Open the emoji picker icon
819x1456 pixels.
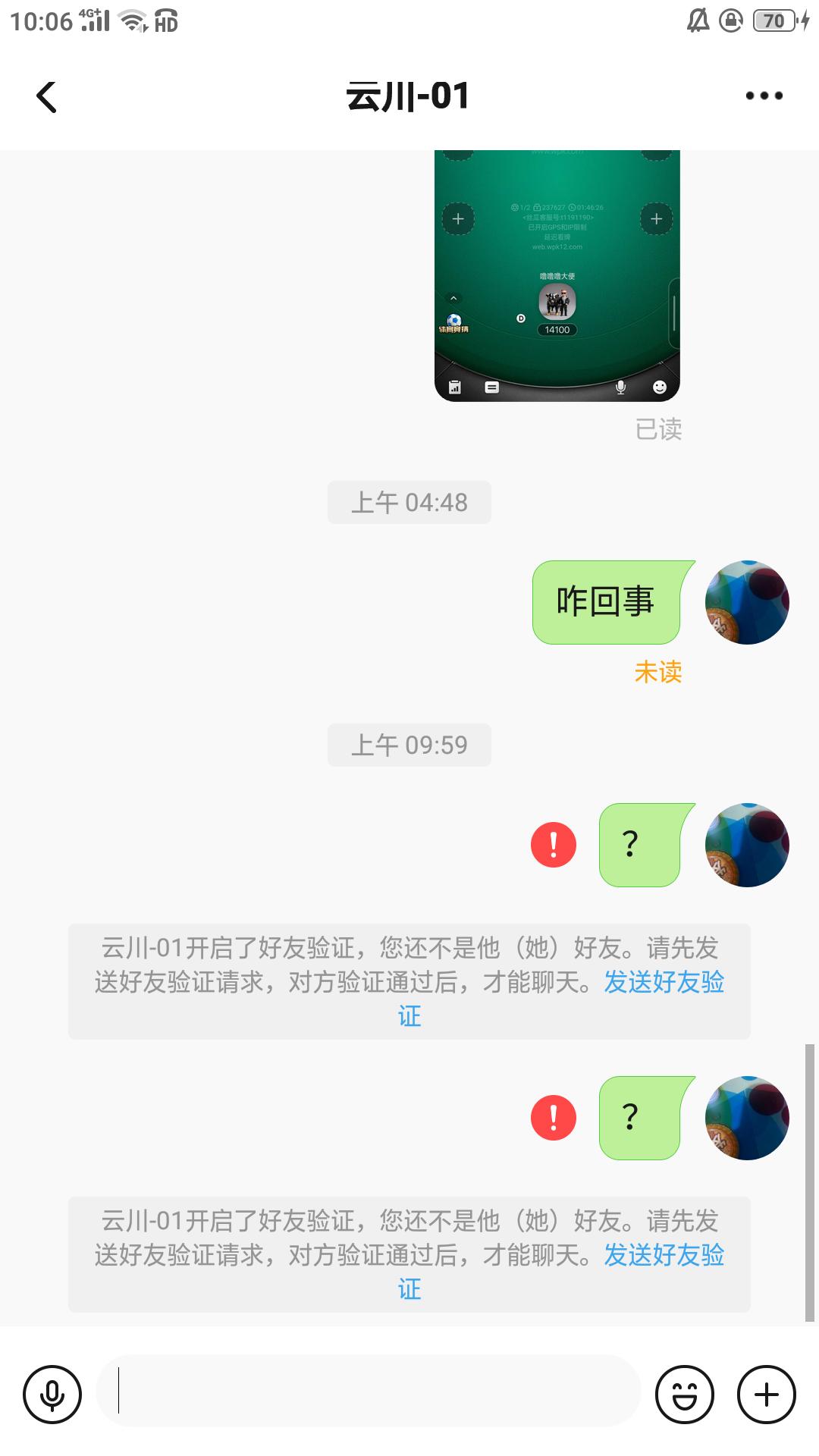[684, 1394]
